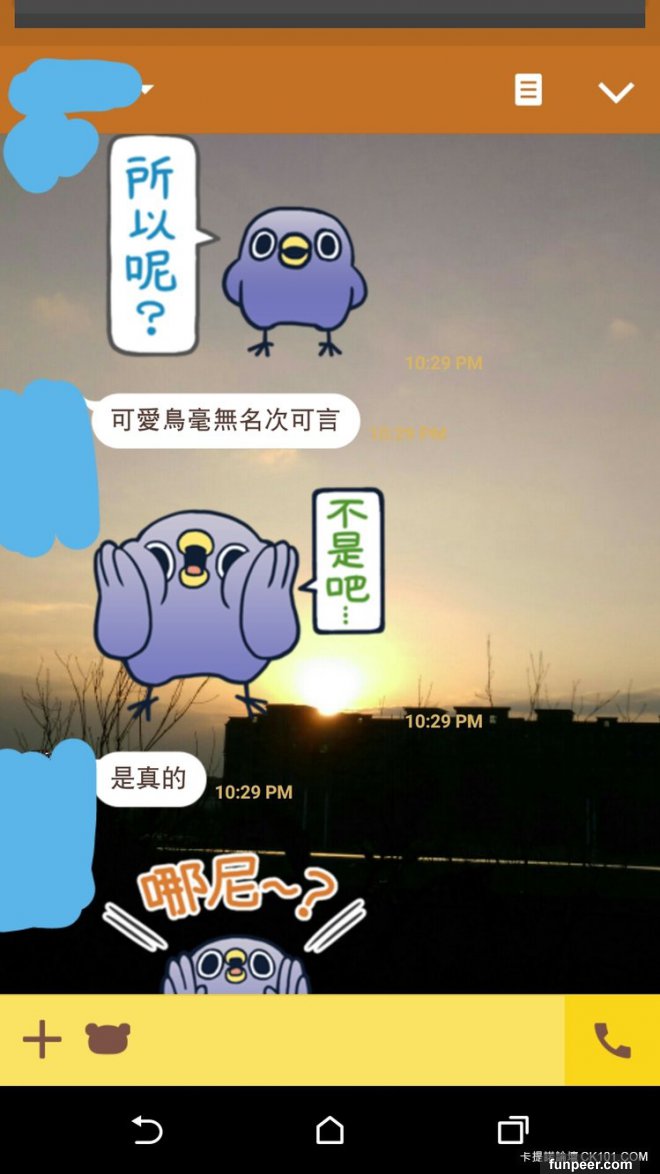This screenshot has height=1174, width=660.
Task: Open the bear sticker picker
Action: [x=108, y=1040]
